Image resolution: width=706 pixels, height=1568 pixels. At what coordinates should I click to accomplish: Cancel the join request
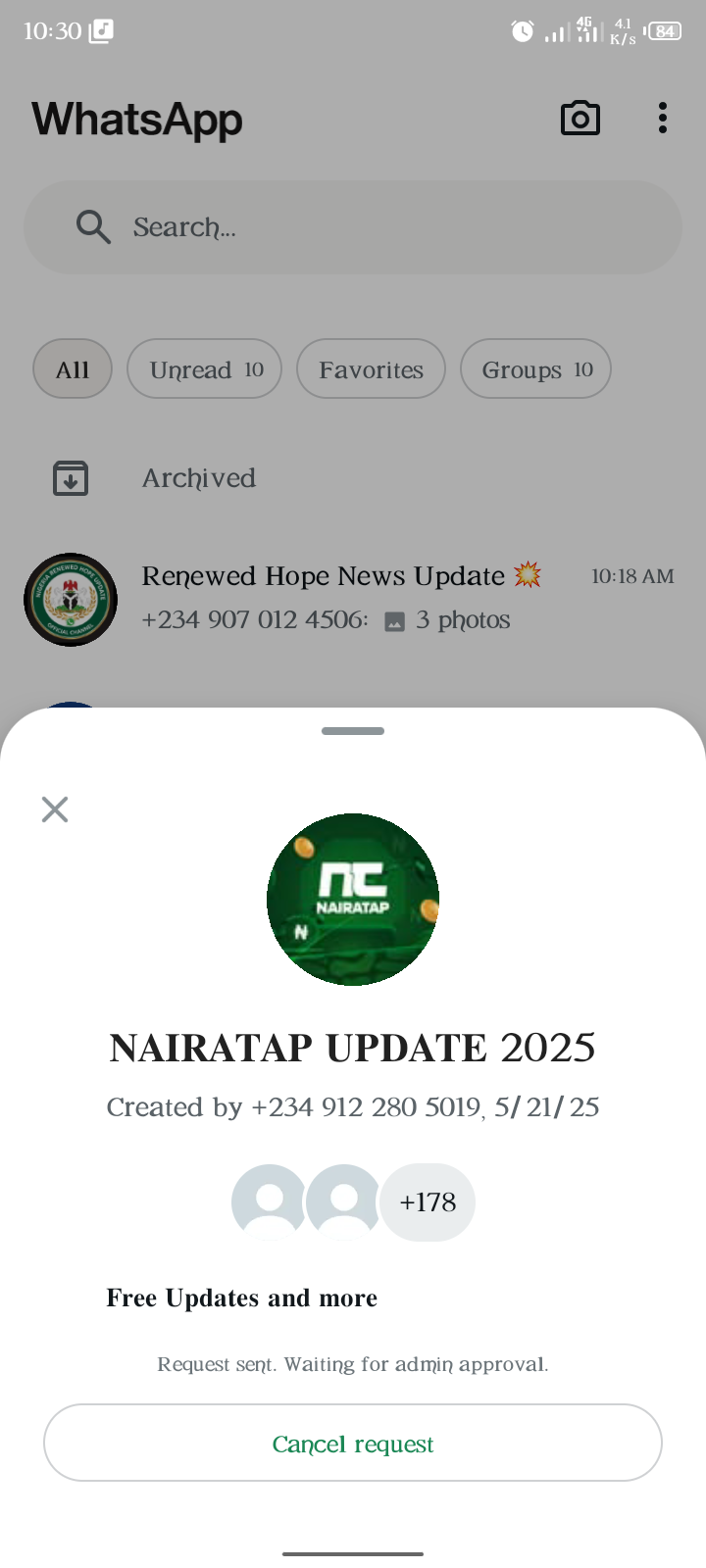pos(353,1443)
